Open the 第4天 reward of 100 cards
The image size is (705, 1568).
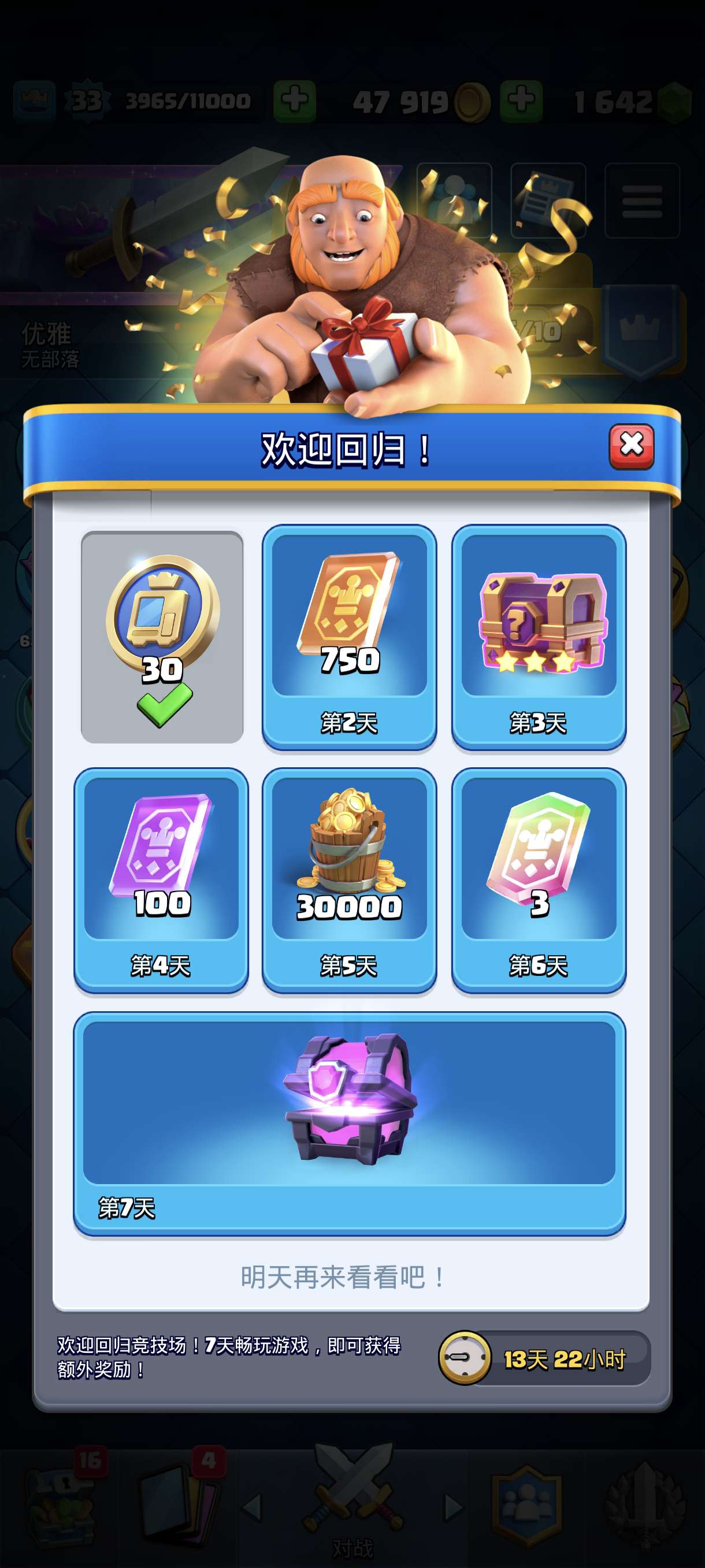(x=161, y=879)
